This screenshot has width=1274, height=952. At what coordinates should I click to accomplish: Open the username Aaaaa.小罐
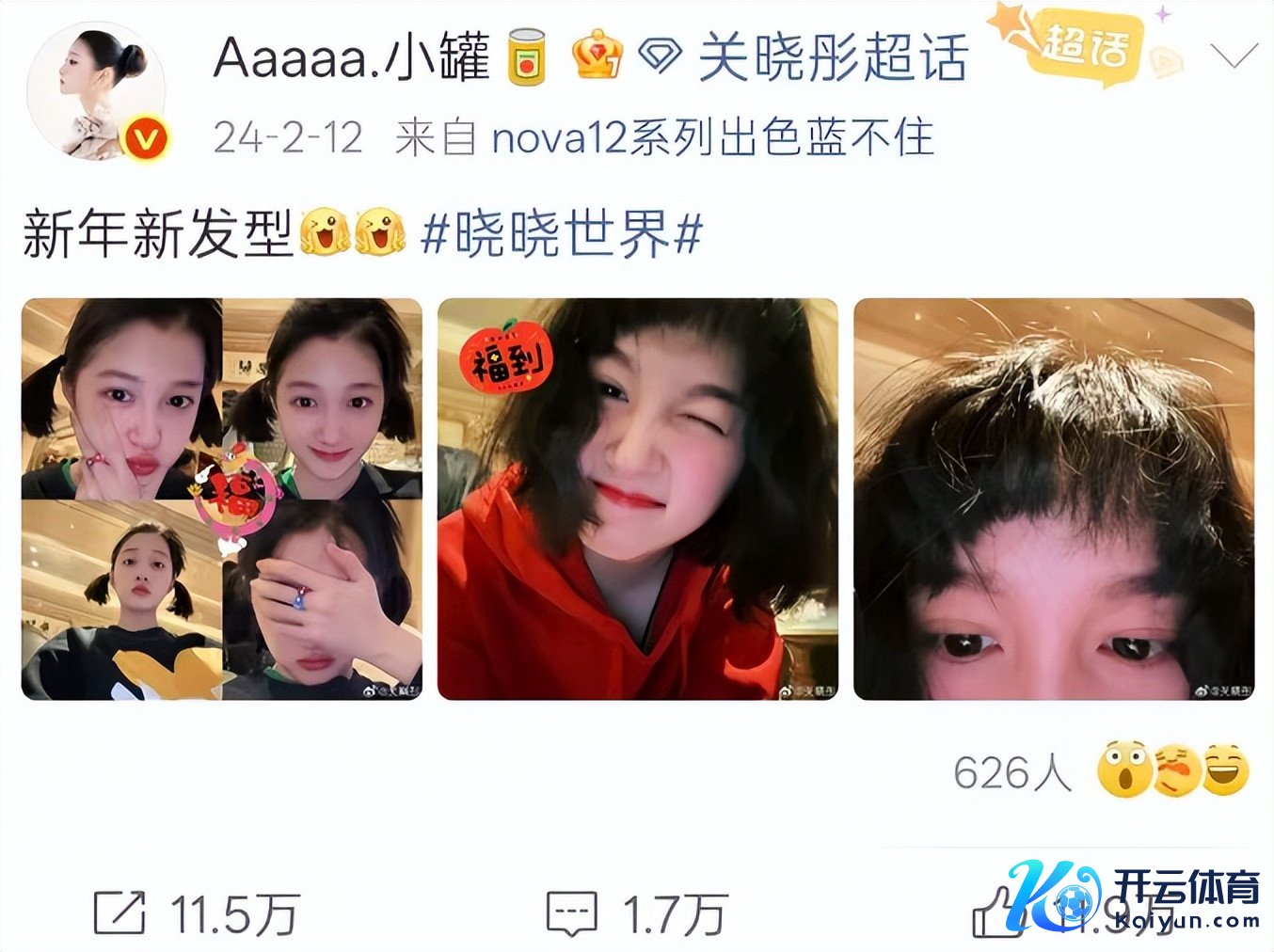[x=351, y=58]
